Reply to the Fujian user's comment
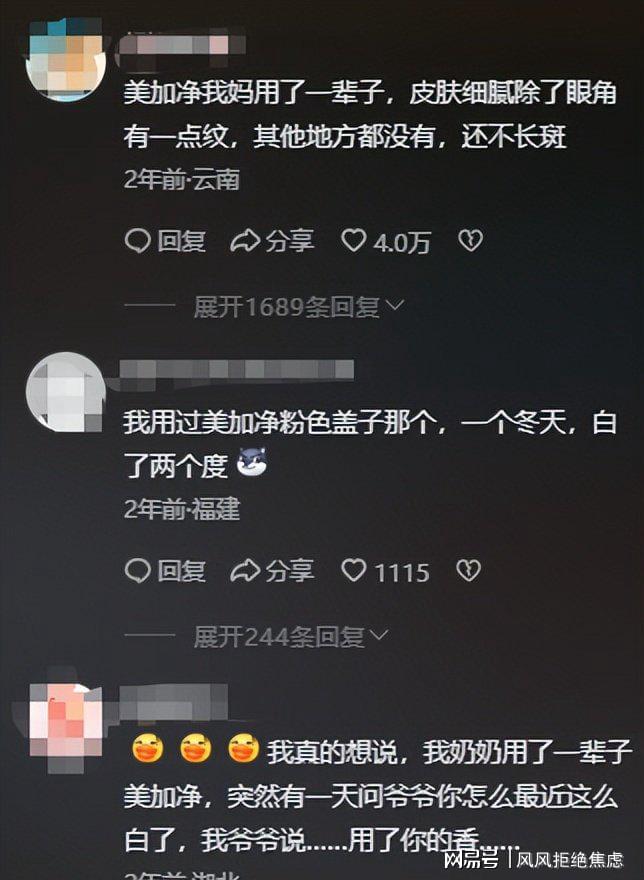 (x=165, y=571)
